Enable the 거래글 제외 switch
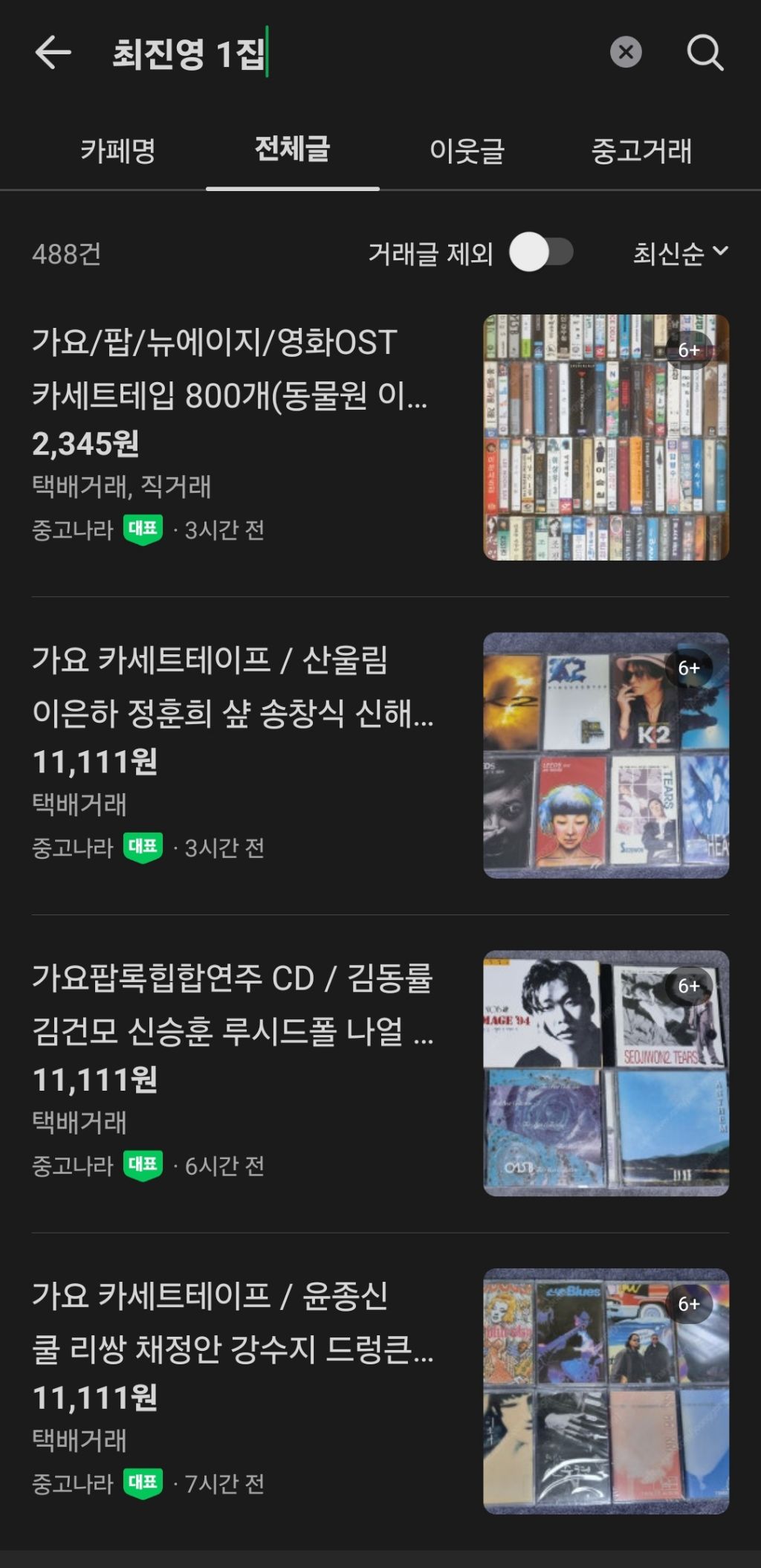The width and height of the screenshot is (761, 1568). click(542, 253)
